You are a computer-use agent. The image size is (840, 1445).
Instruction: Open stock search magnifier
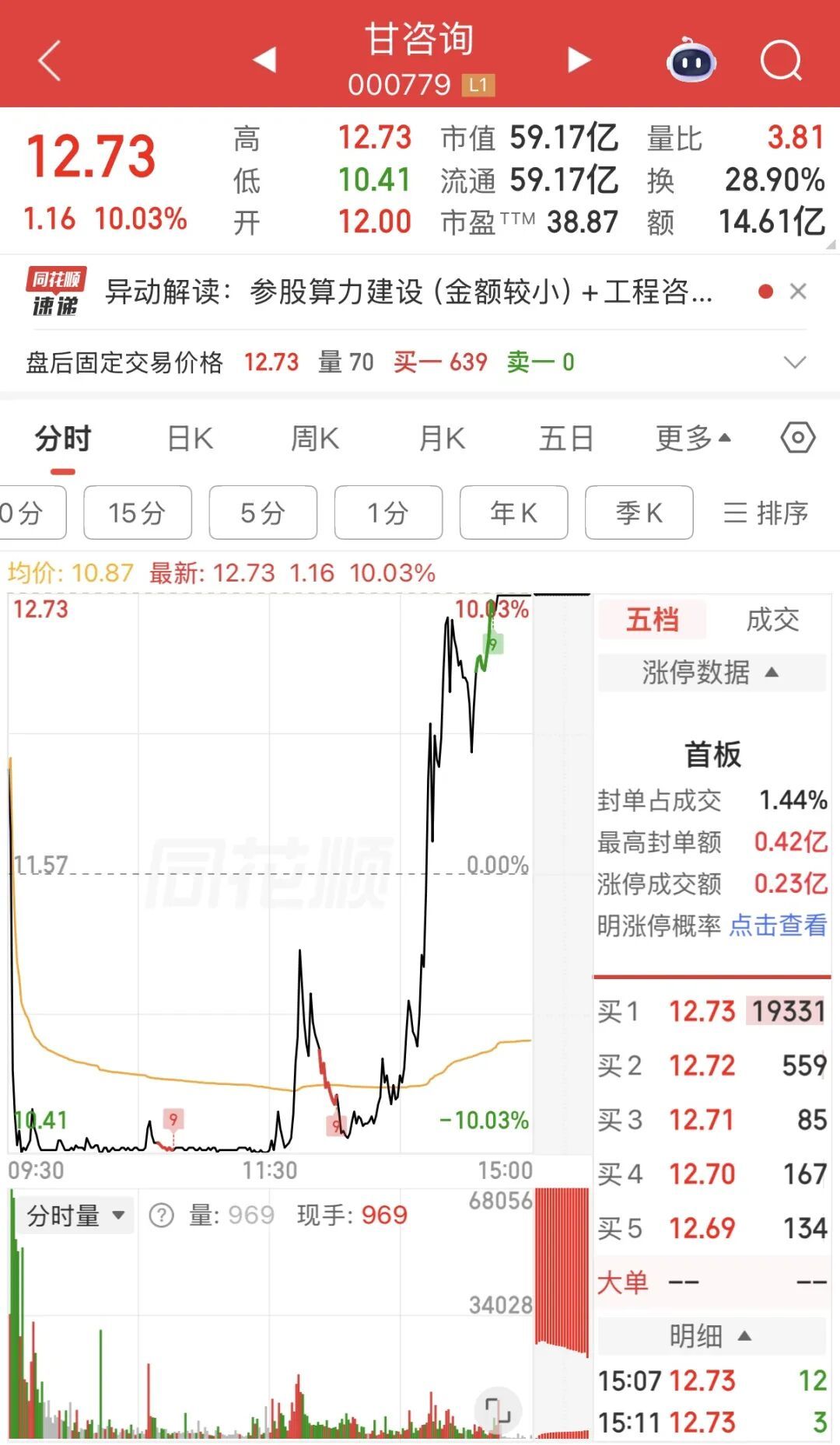tap(781, 61)
